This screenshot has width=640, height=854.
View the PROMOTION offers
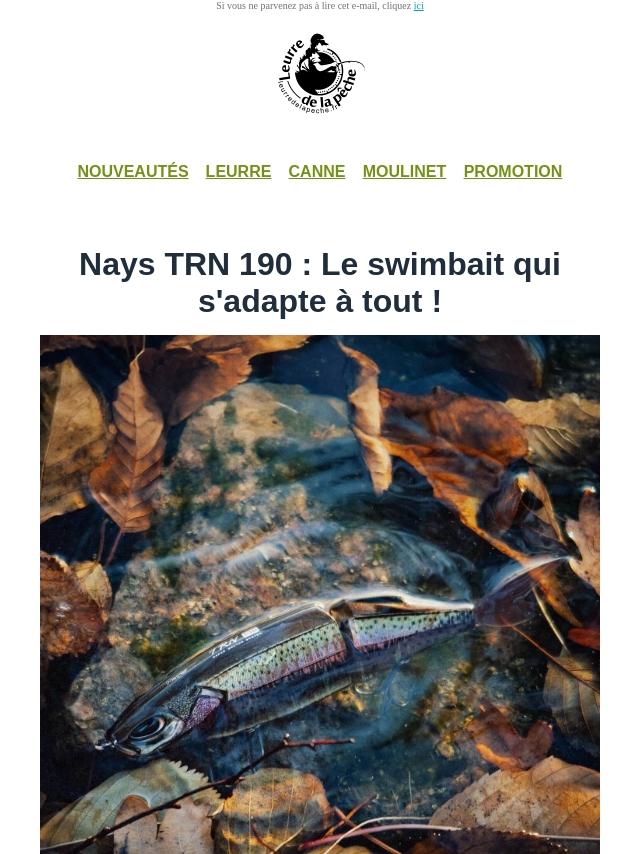[512, 171]
